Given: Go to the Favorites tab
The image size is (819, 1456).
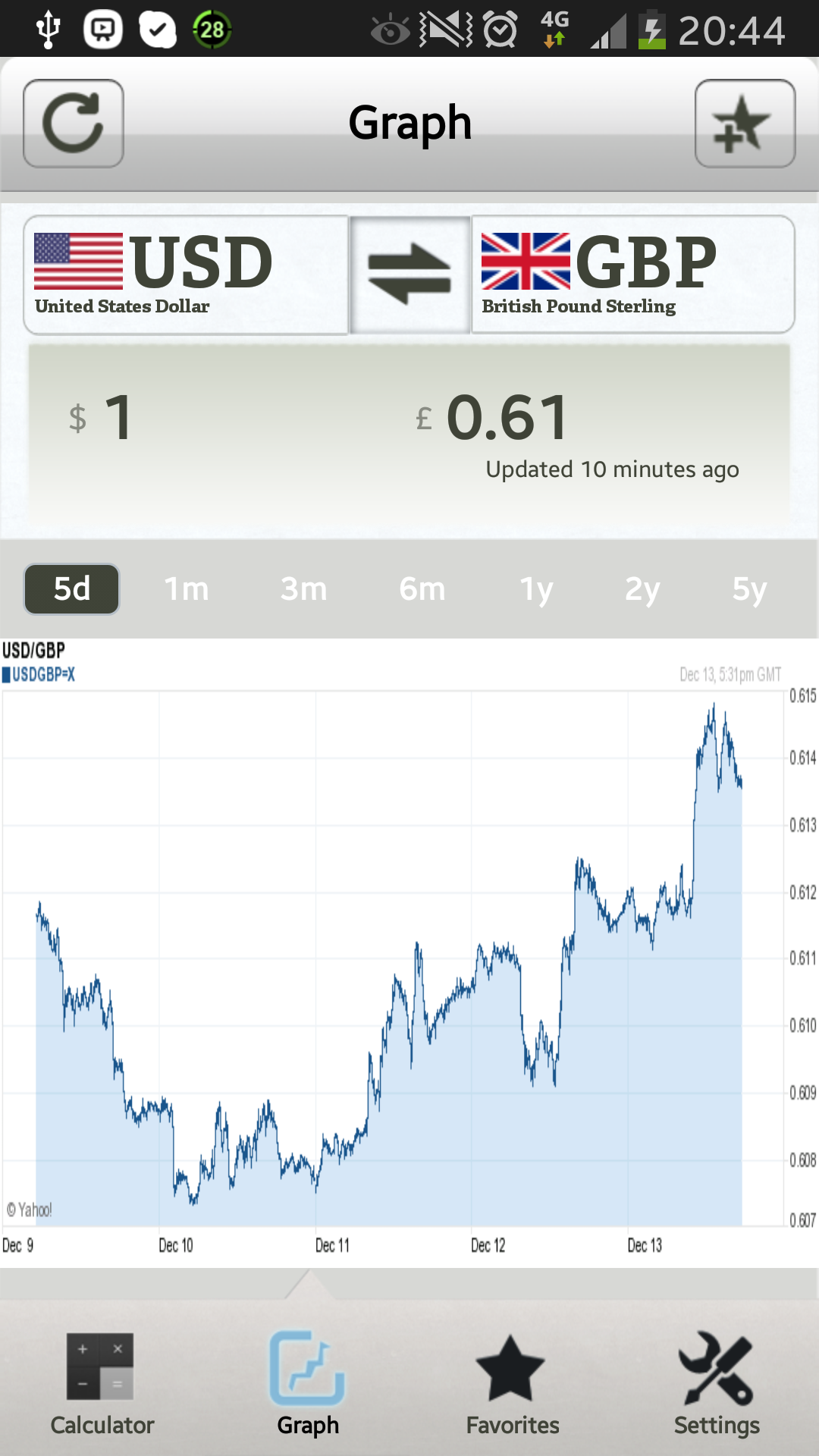Looking at the screenshot, I should [512, 1385].
